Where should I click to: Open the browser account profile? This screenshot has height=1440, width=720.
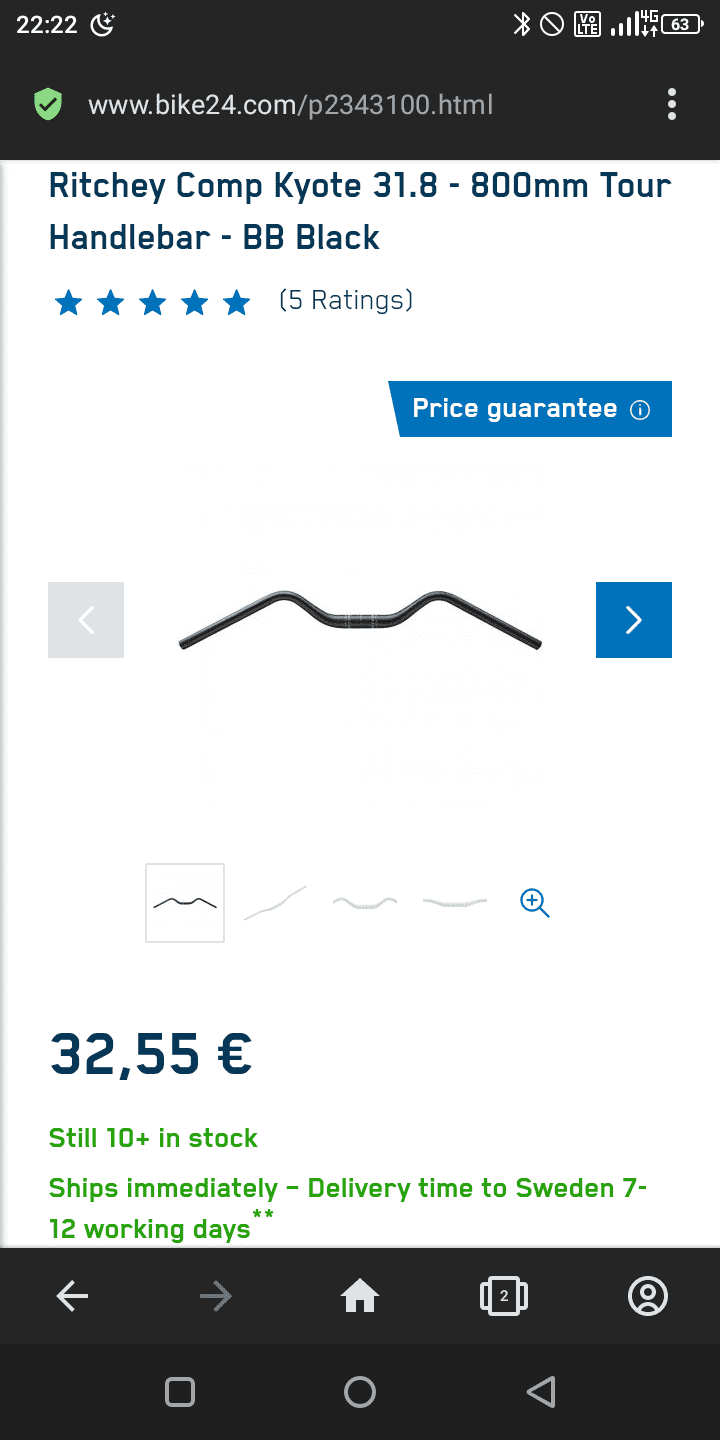coord(648,1297)
